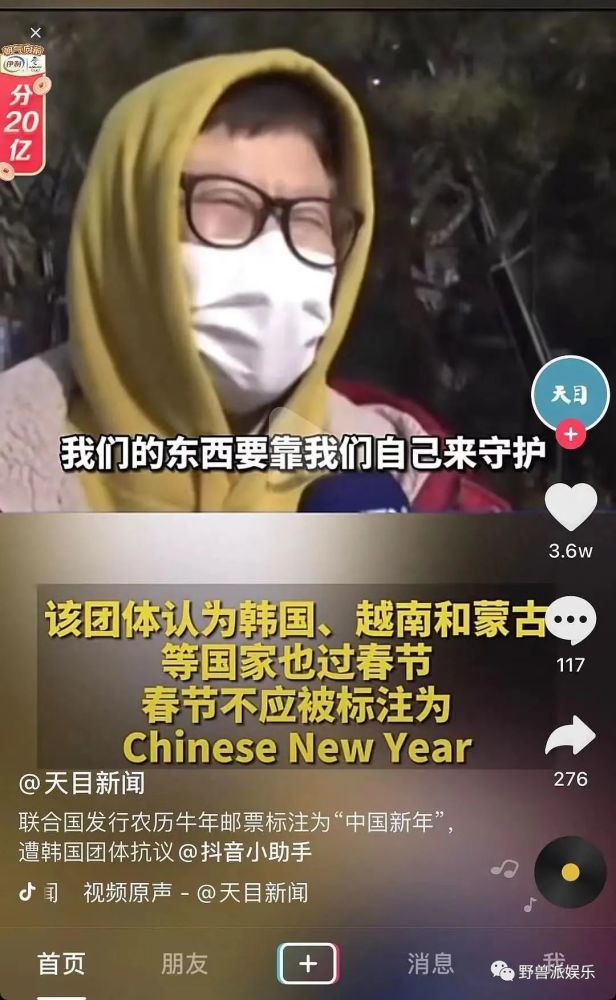Follow 天目新闻 with the plus button

pyautogui.click(x=570, y=436)
